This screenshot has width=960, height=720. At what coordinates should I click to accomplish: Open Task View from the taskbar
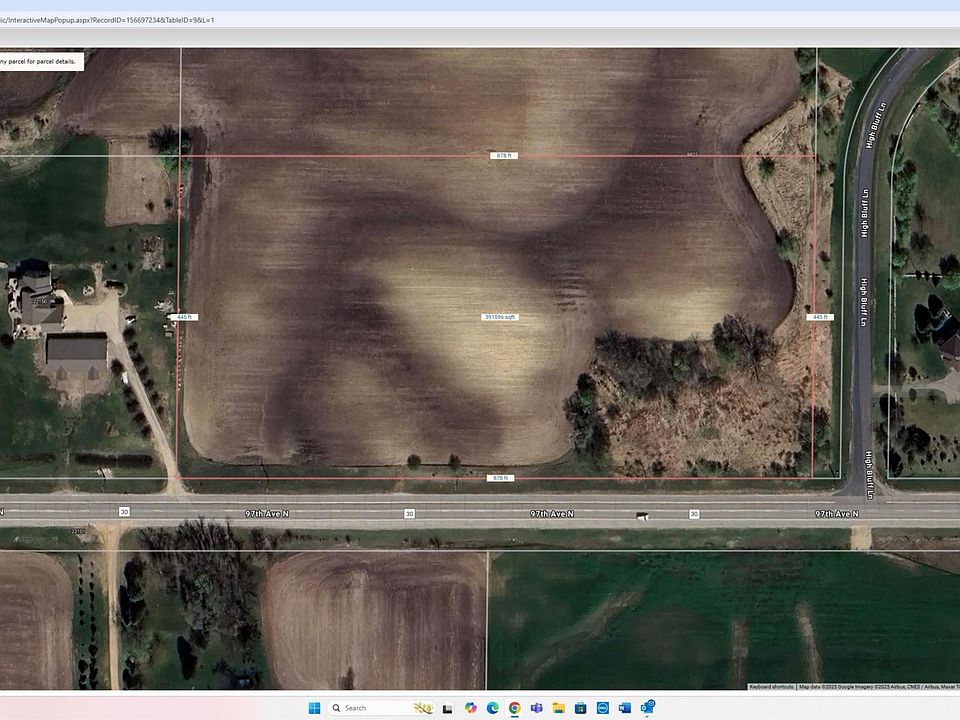[x=449, y=708]
